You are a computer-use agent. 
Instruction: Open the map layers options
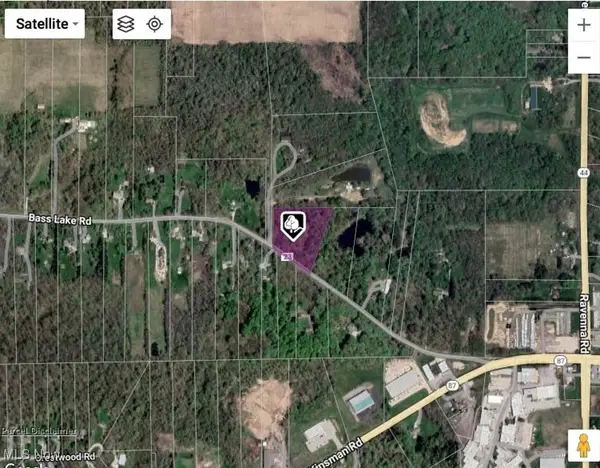125,24
